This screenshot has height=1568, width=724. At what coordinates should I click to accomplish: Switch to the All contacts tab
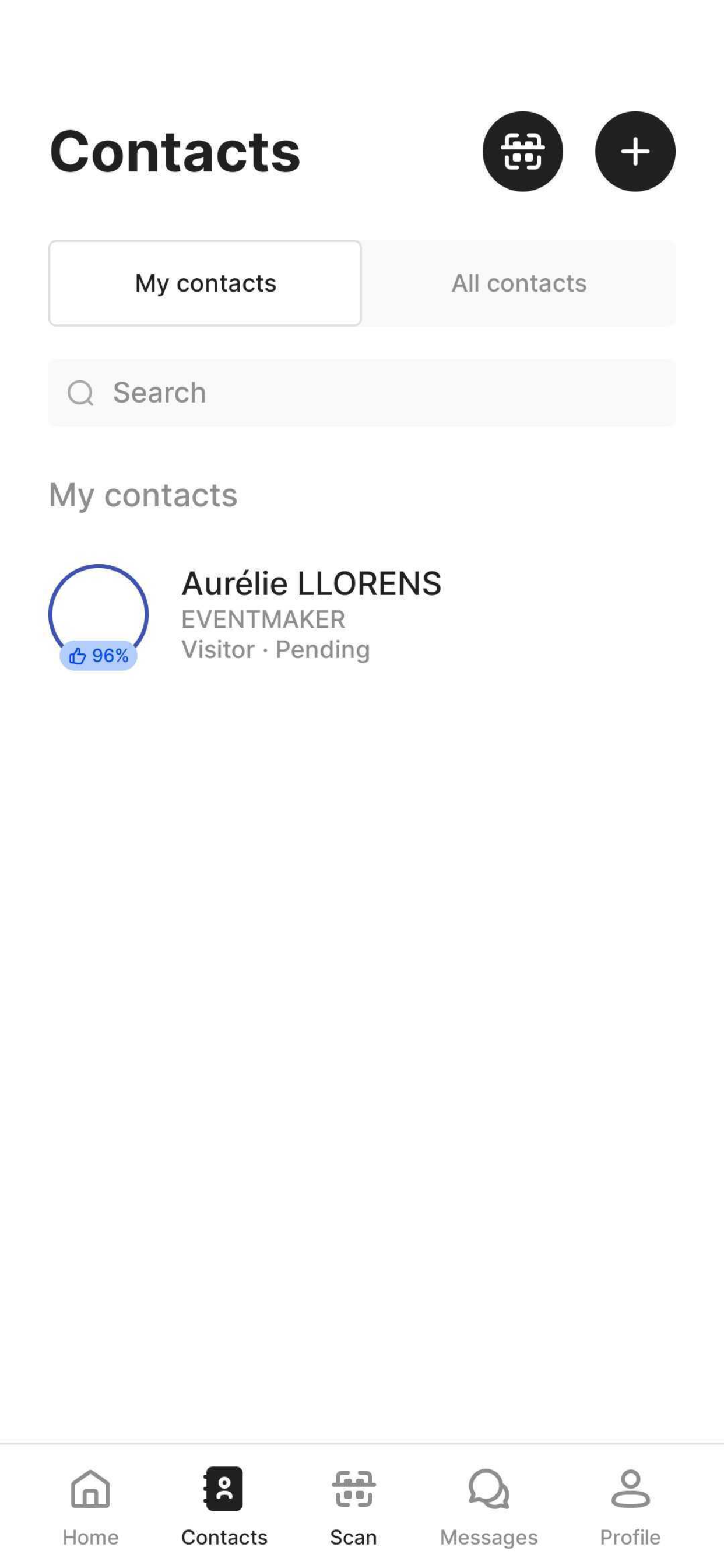[518, 283]
